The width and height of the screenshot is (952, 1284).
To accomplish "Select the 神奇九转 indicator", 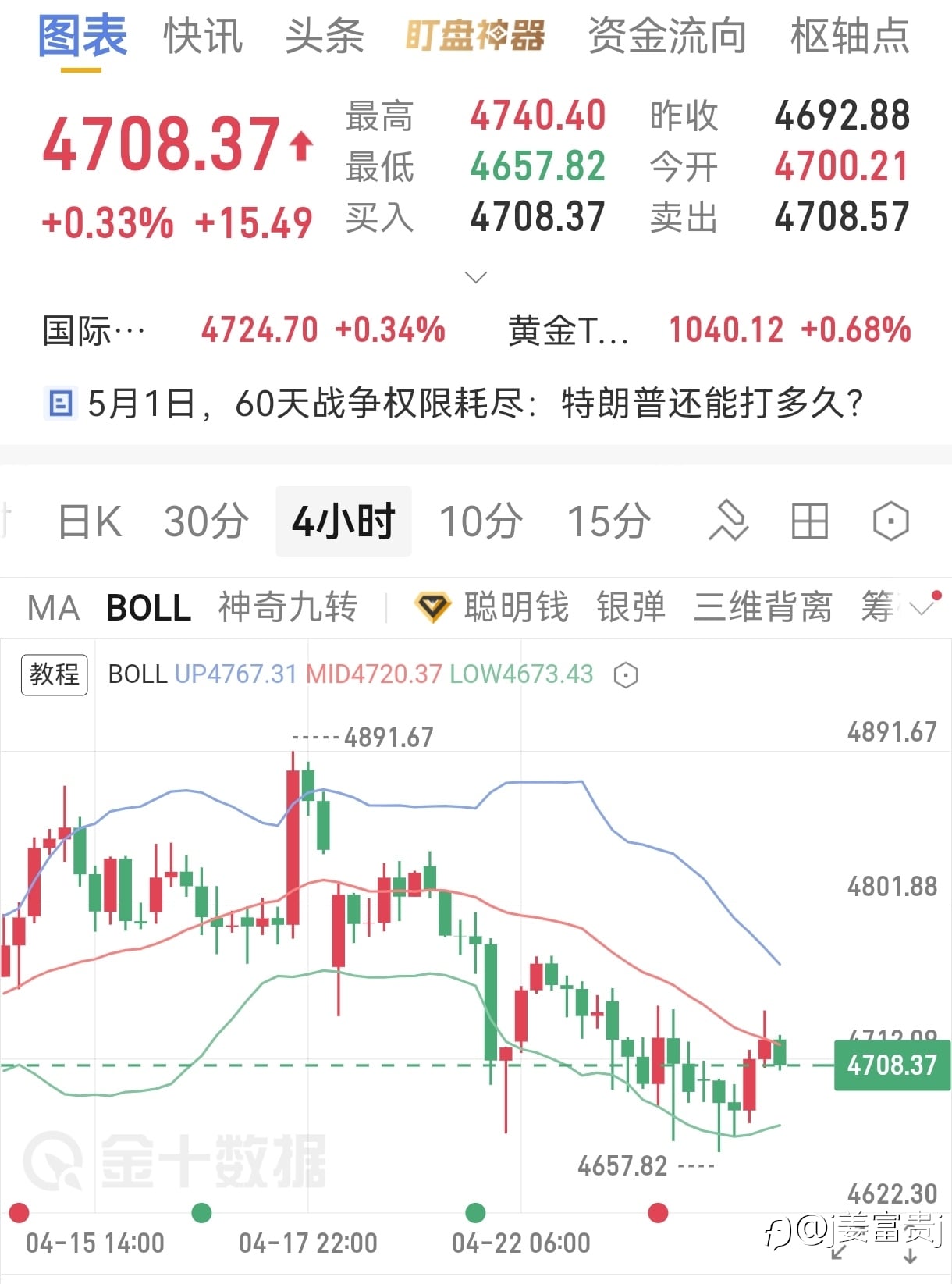I will (288, 607).
